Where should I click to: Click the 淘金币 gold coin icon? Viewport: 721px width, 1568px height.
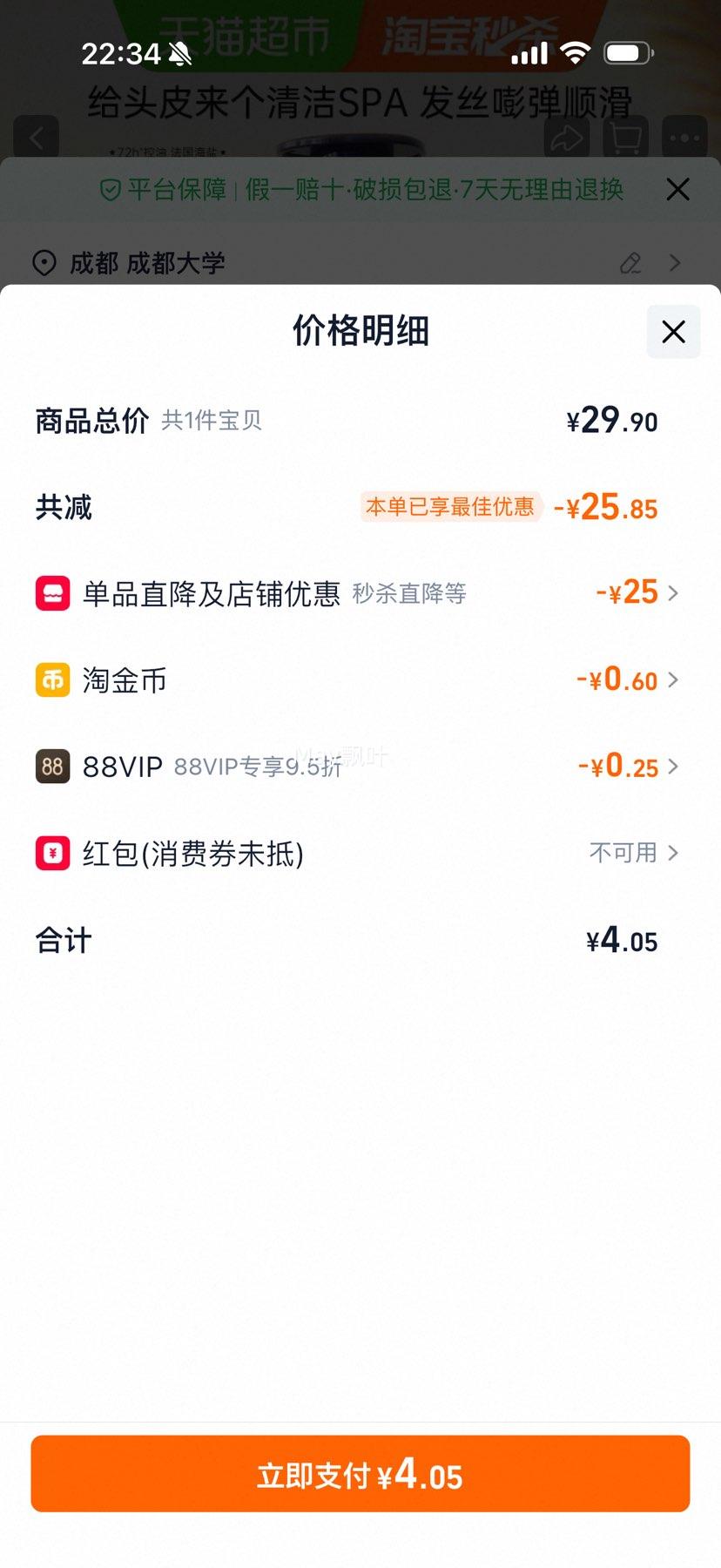(x=52, y=679)
